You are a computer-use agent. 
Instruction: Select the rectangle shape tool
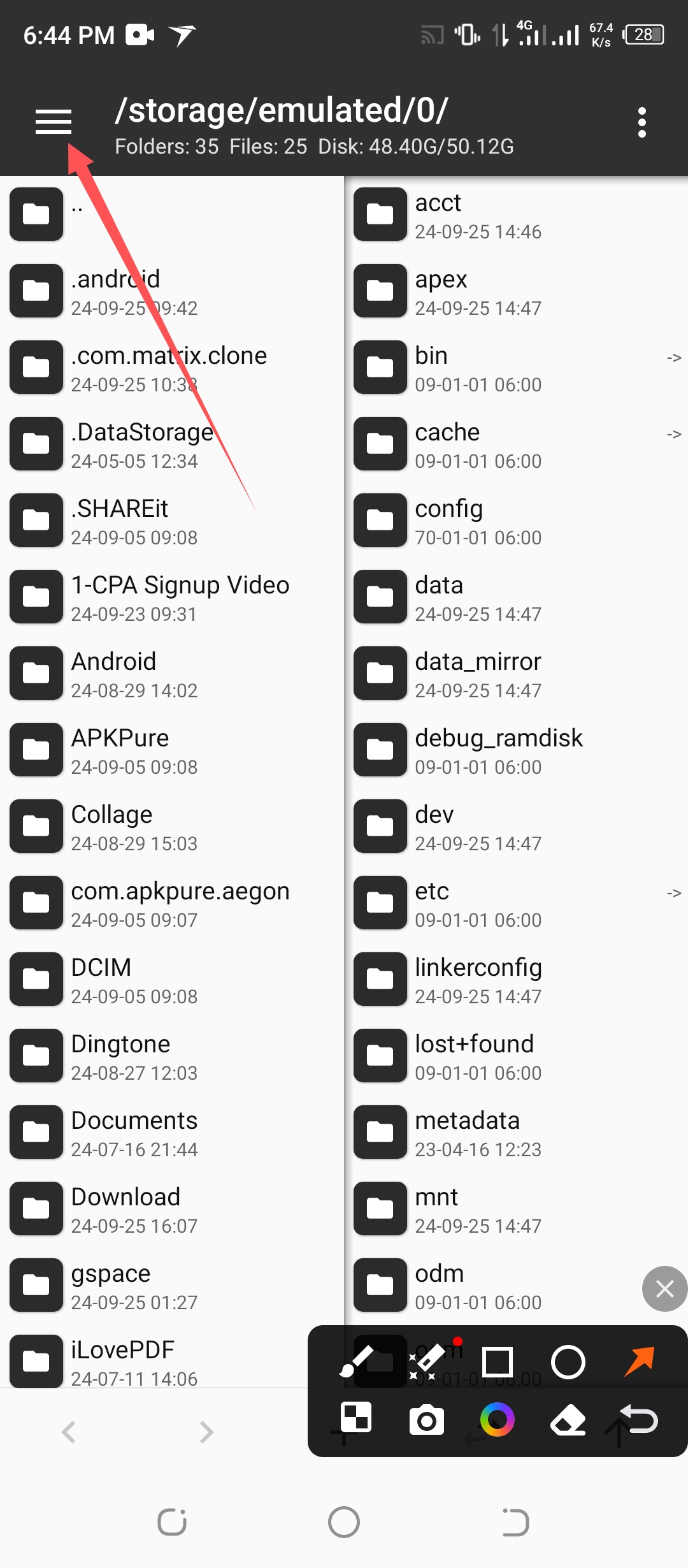coord(498,1363)
